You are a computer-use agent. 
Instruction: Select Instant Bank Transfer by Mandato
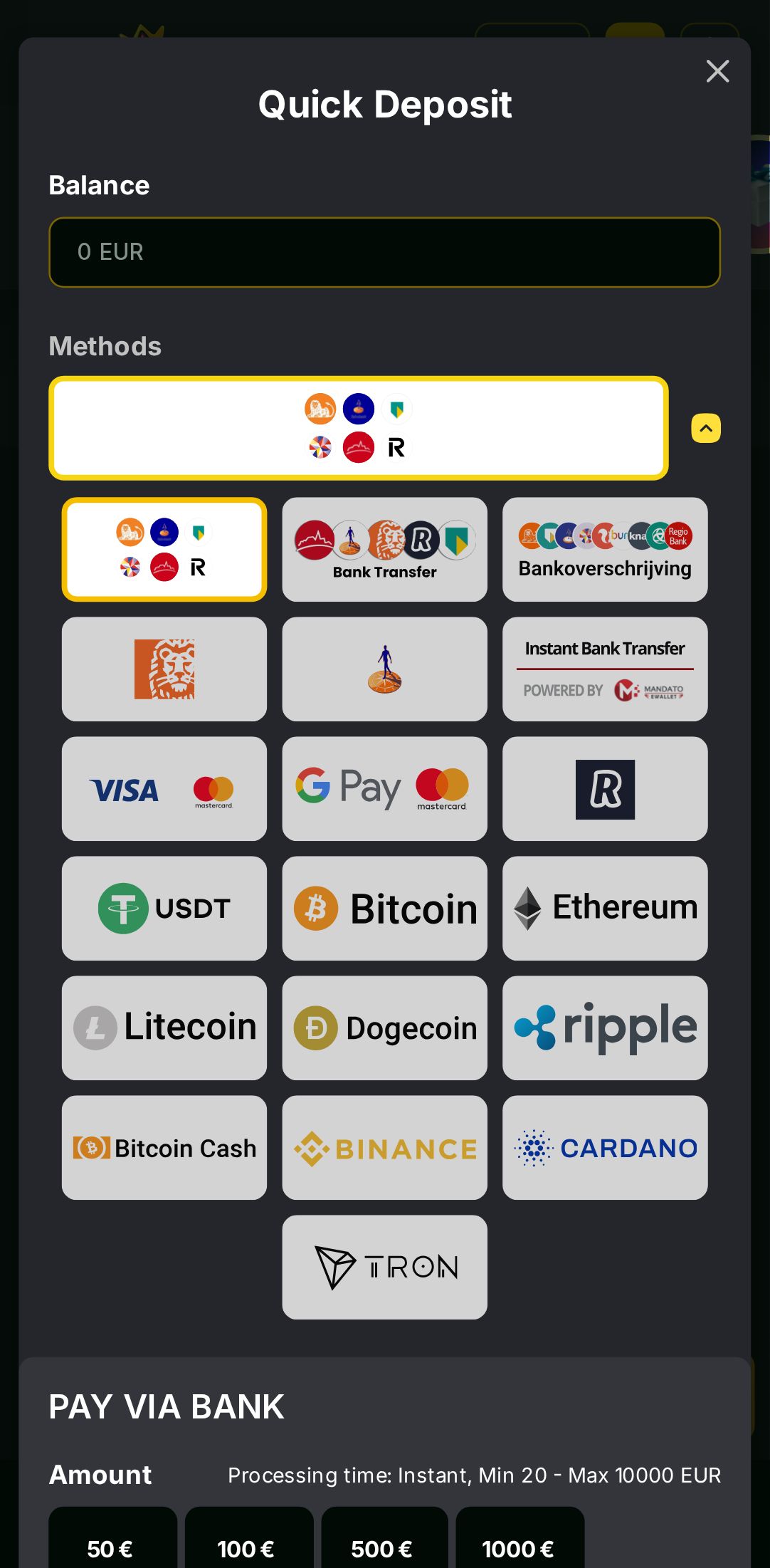coord(605,669)
